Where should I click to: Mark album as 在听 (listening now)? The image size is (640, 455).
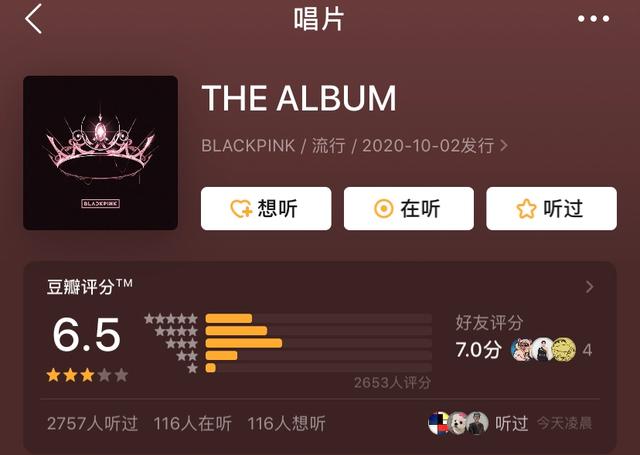click(x=407, y=208)
